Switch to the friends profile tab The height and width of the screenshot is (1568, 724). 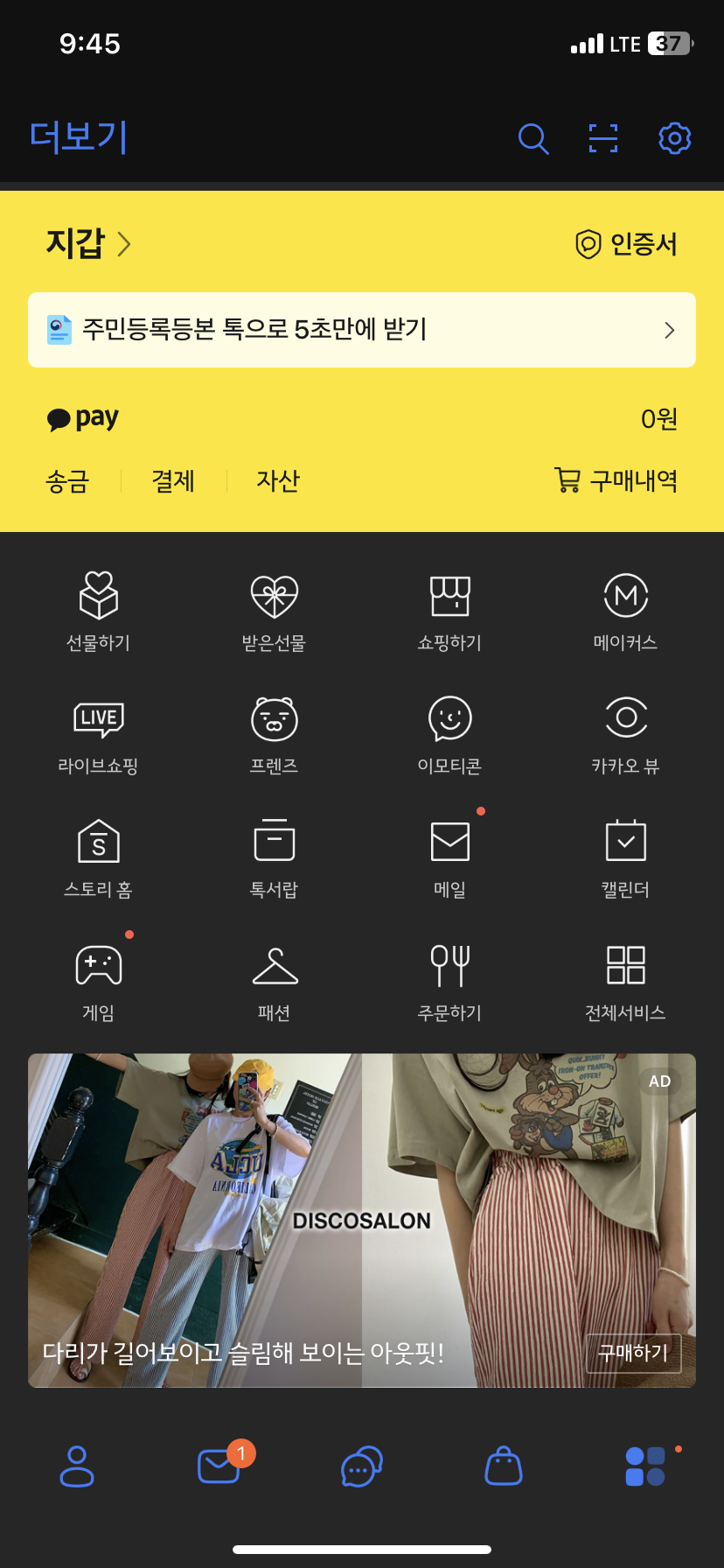[77, 1466]
